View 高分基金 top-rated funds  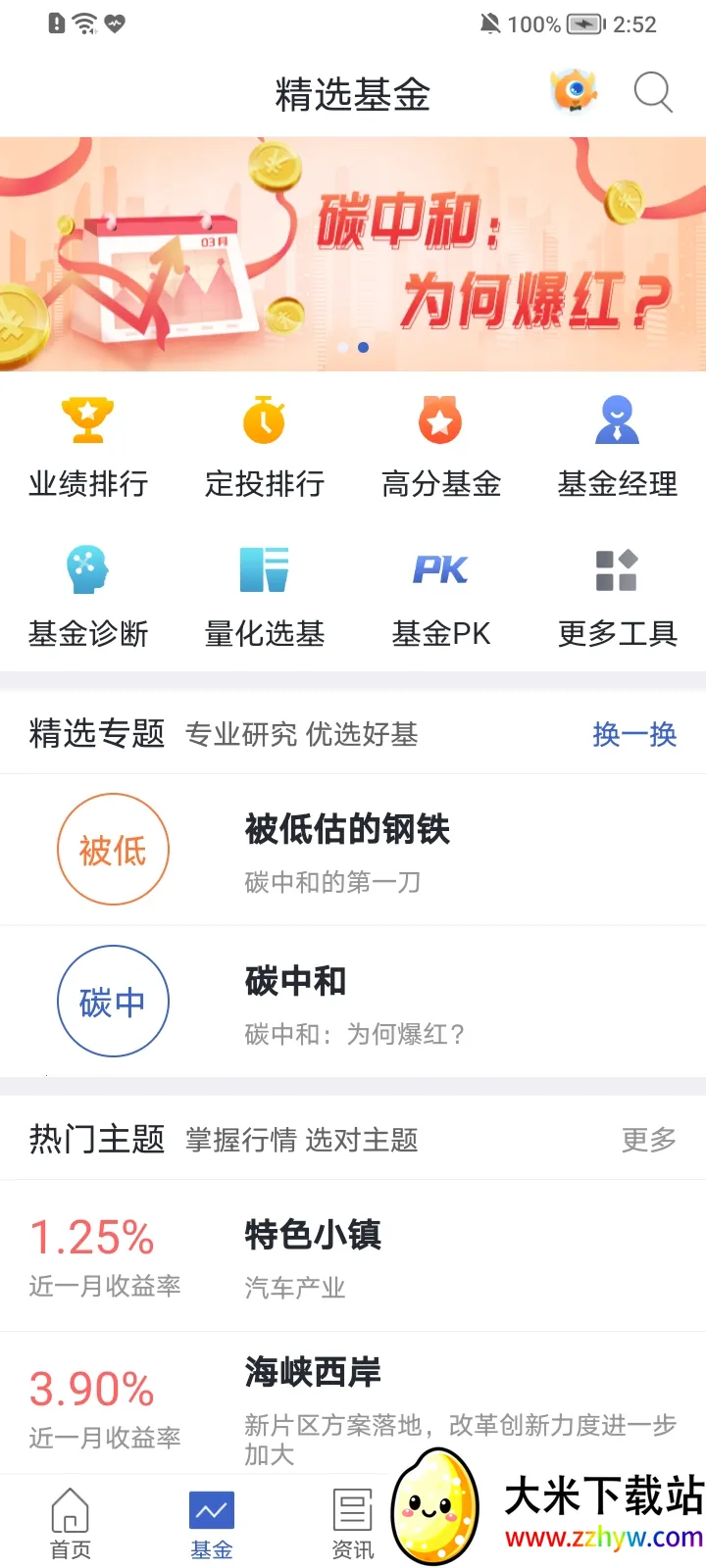point(441,448)
